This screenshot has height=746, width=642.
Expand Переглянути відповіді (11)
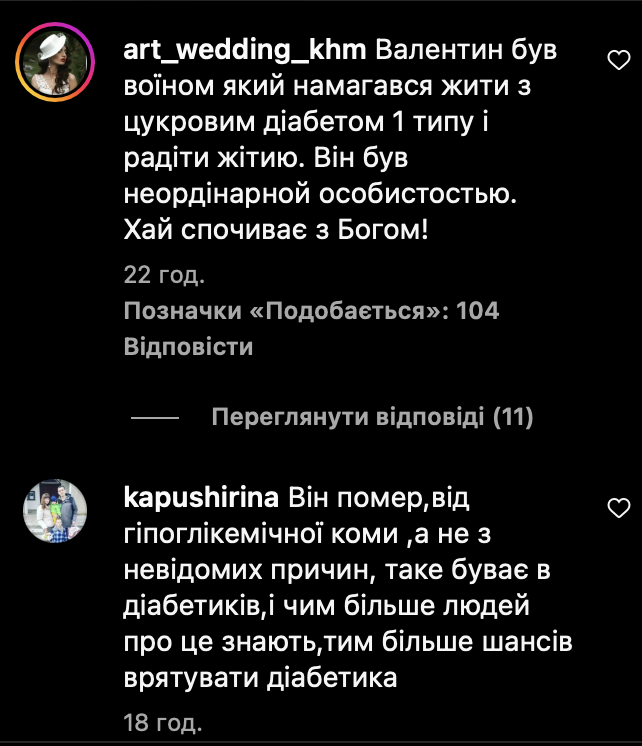pos(372,417)
